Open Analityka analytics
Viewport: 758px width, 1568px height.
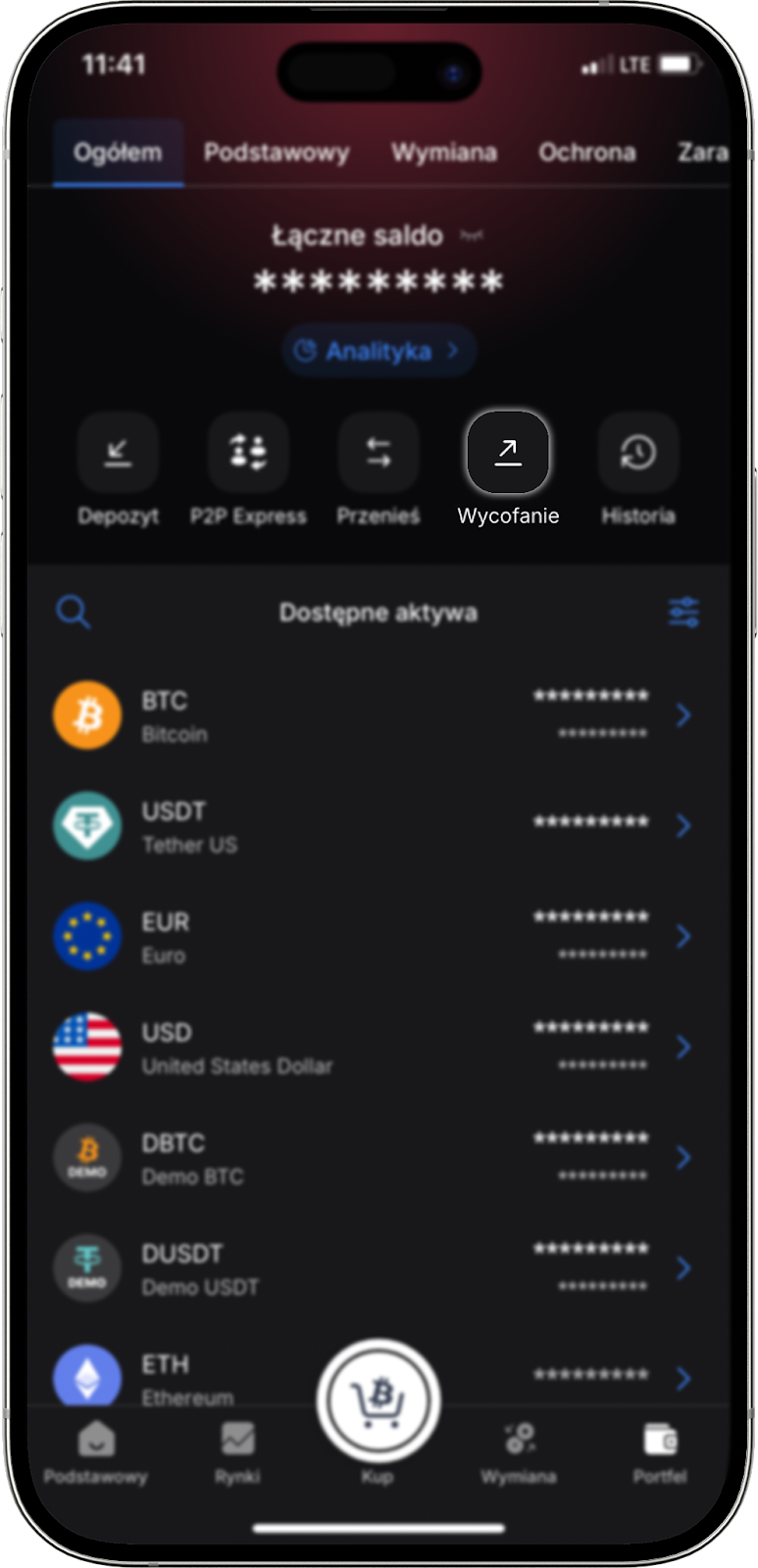click(x=379, y=351)
